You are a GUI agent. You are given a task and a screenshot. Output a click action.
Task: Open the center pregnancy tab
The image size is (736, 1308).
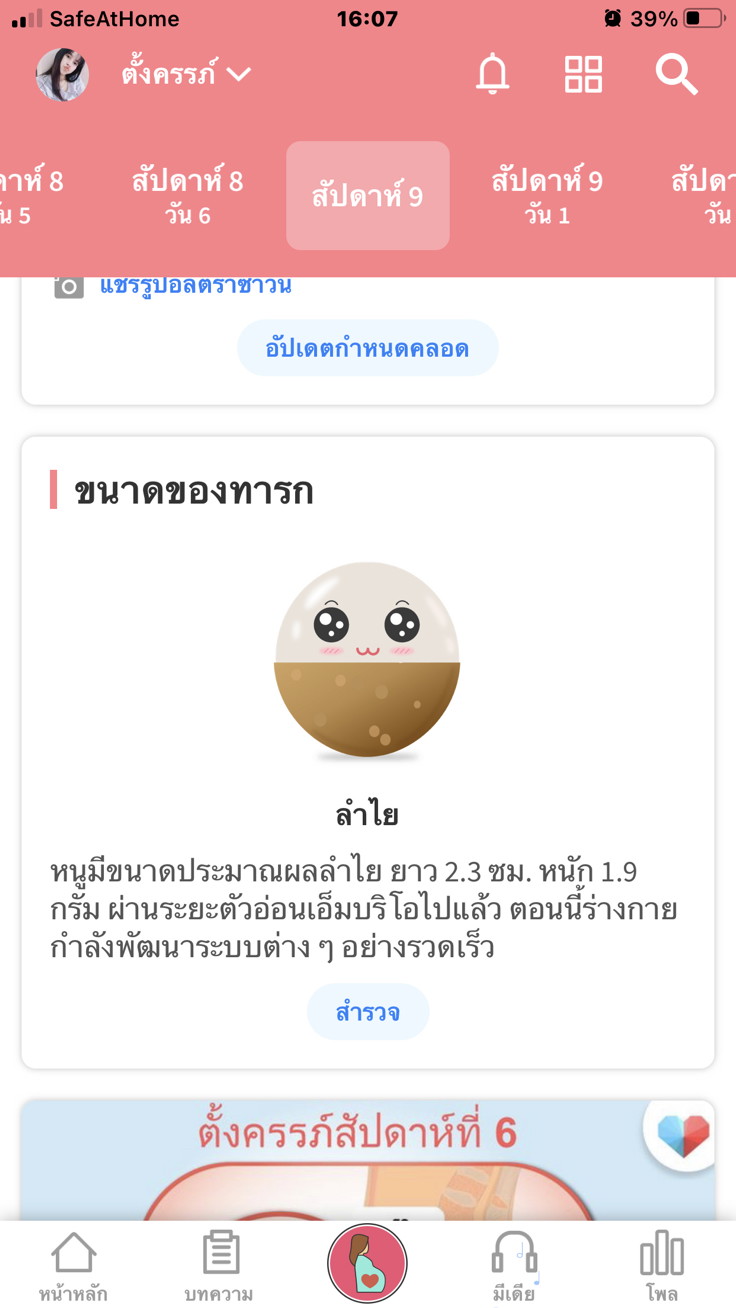point(367,1263)
